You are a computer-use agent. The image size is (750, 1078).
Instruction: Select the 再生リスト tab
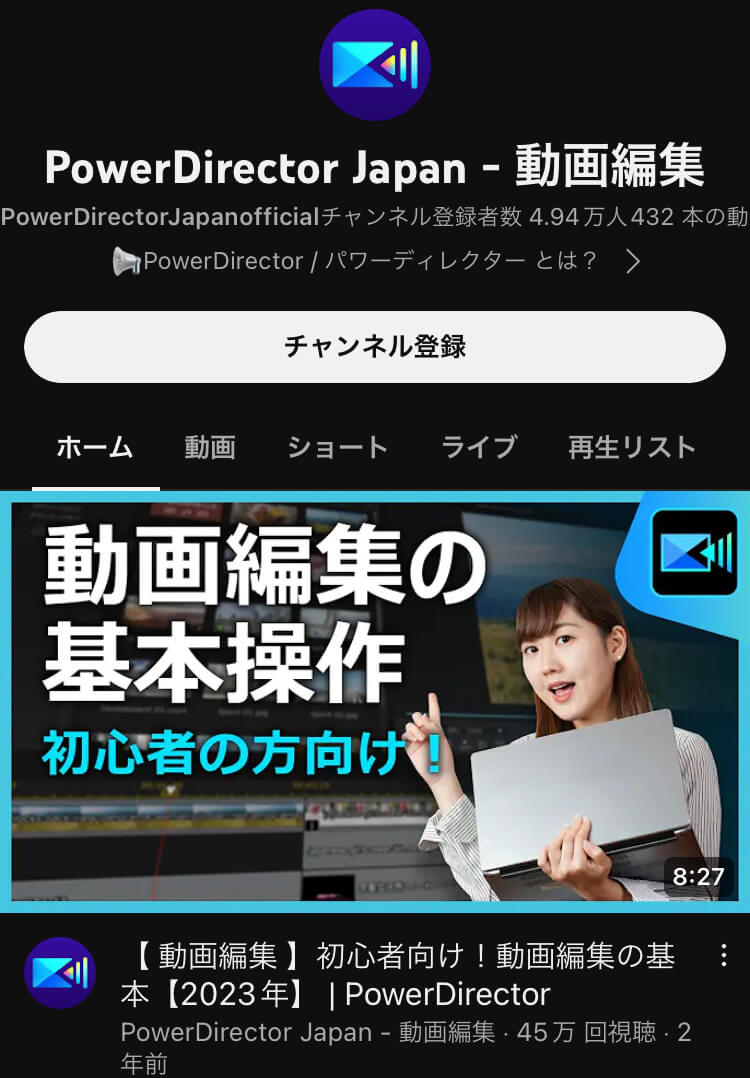[x=631, y=447]
